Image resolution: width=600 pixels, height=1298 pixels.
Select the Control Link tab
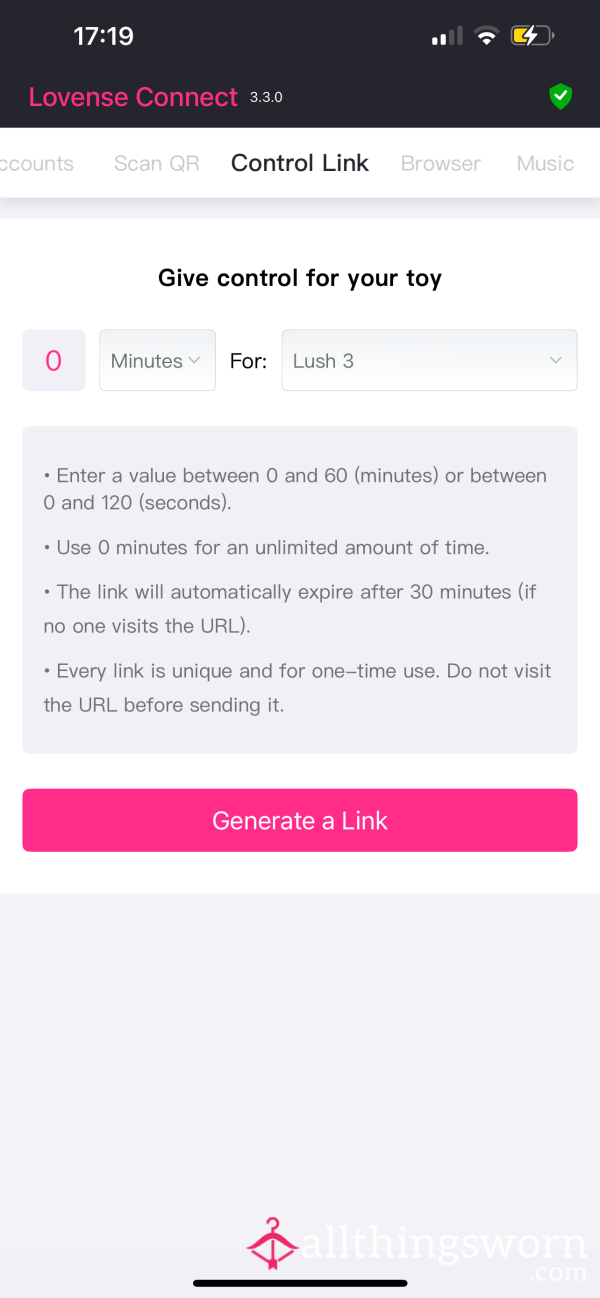point(300,163)
